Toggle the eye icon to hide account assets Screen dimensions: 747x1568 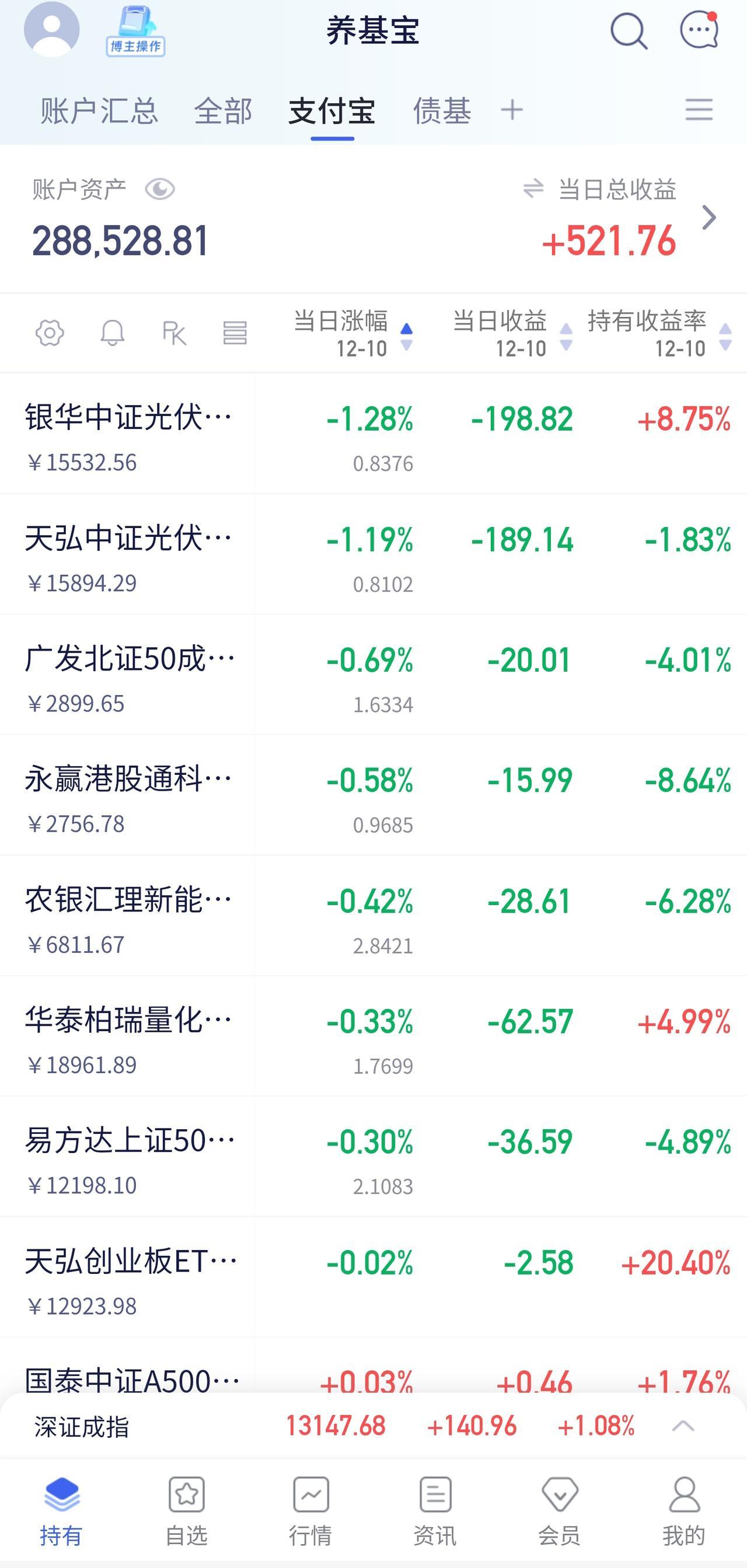point(160,189)
